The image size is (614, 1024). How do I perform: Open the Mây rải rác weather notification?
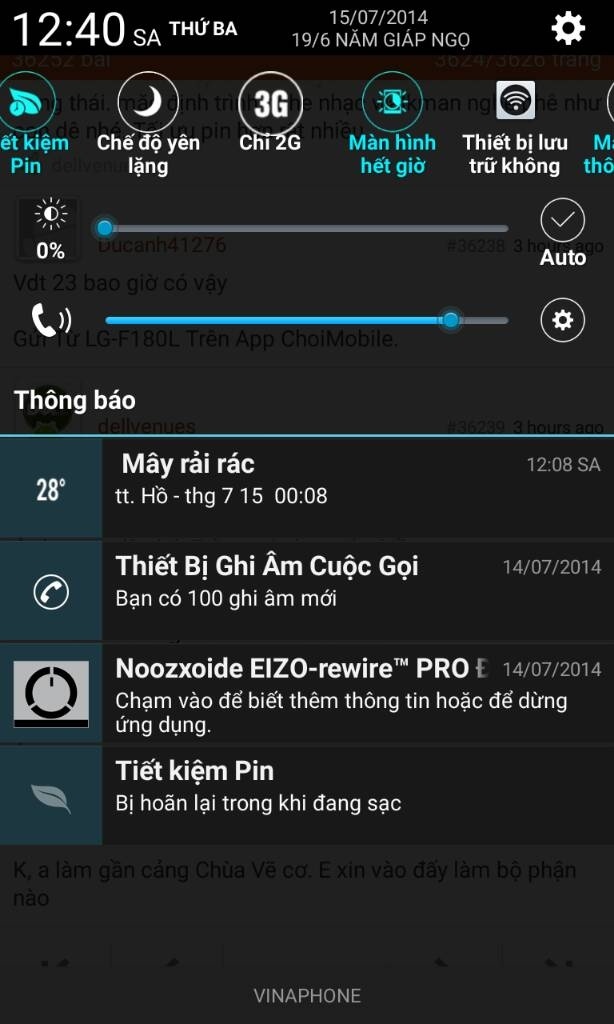(x=307, y=487)
